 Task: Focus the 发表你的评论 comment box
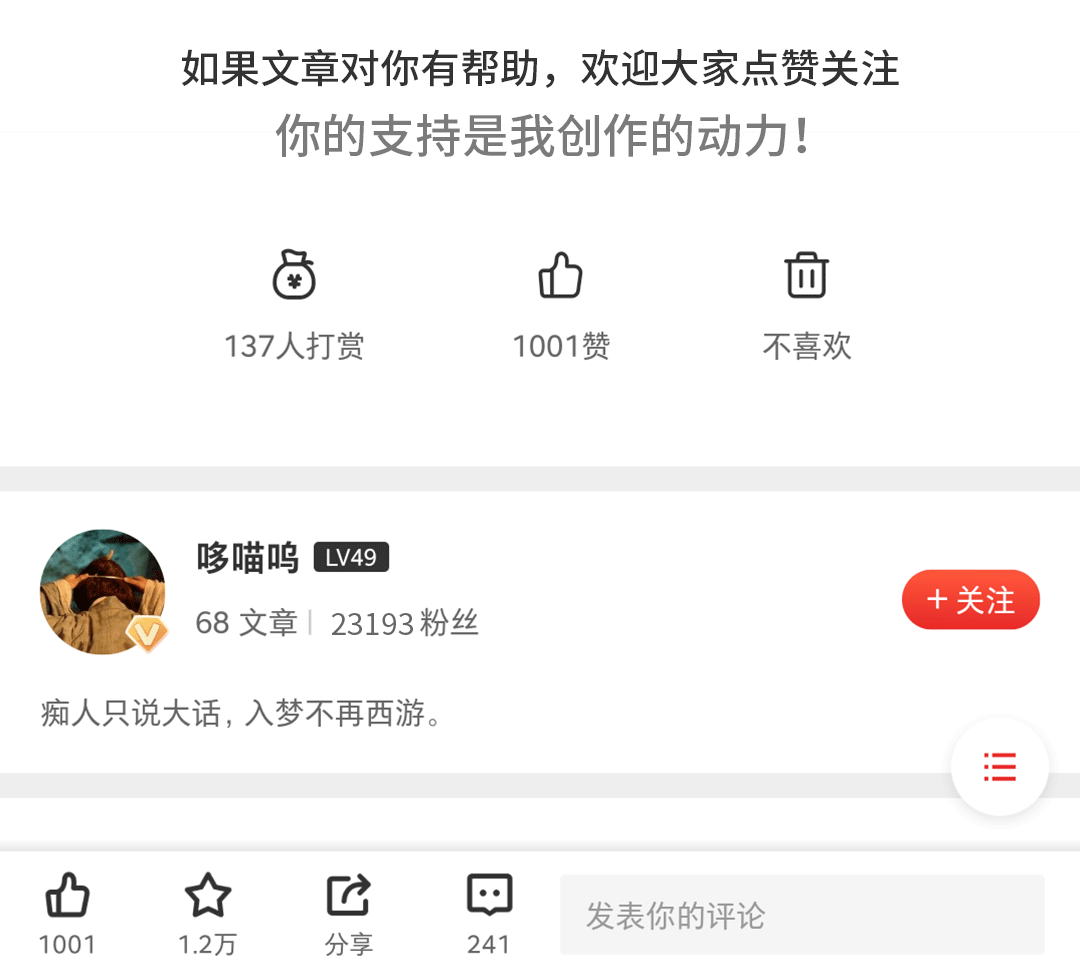click(801, 915)
